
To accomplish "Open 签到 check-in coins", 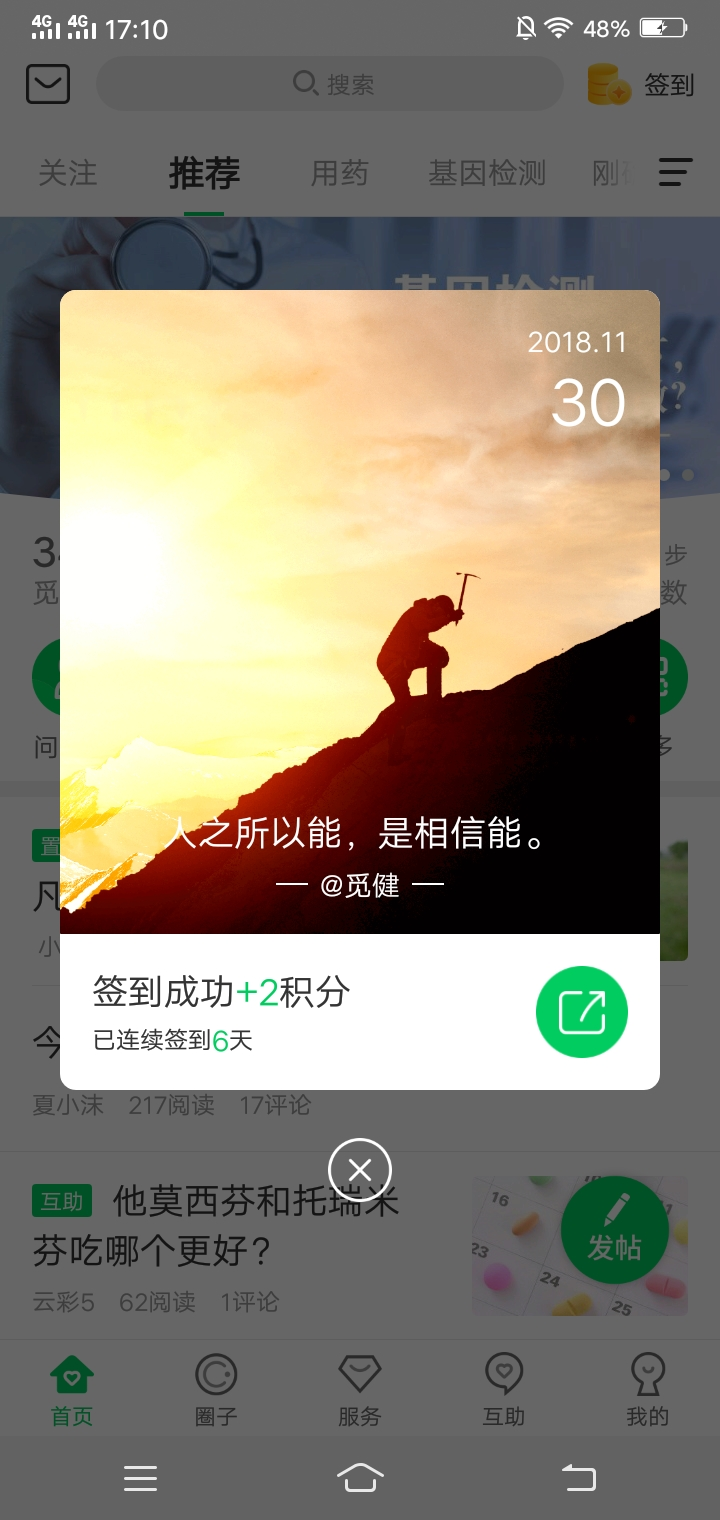I will (641, 85).
